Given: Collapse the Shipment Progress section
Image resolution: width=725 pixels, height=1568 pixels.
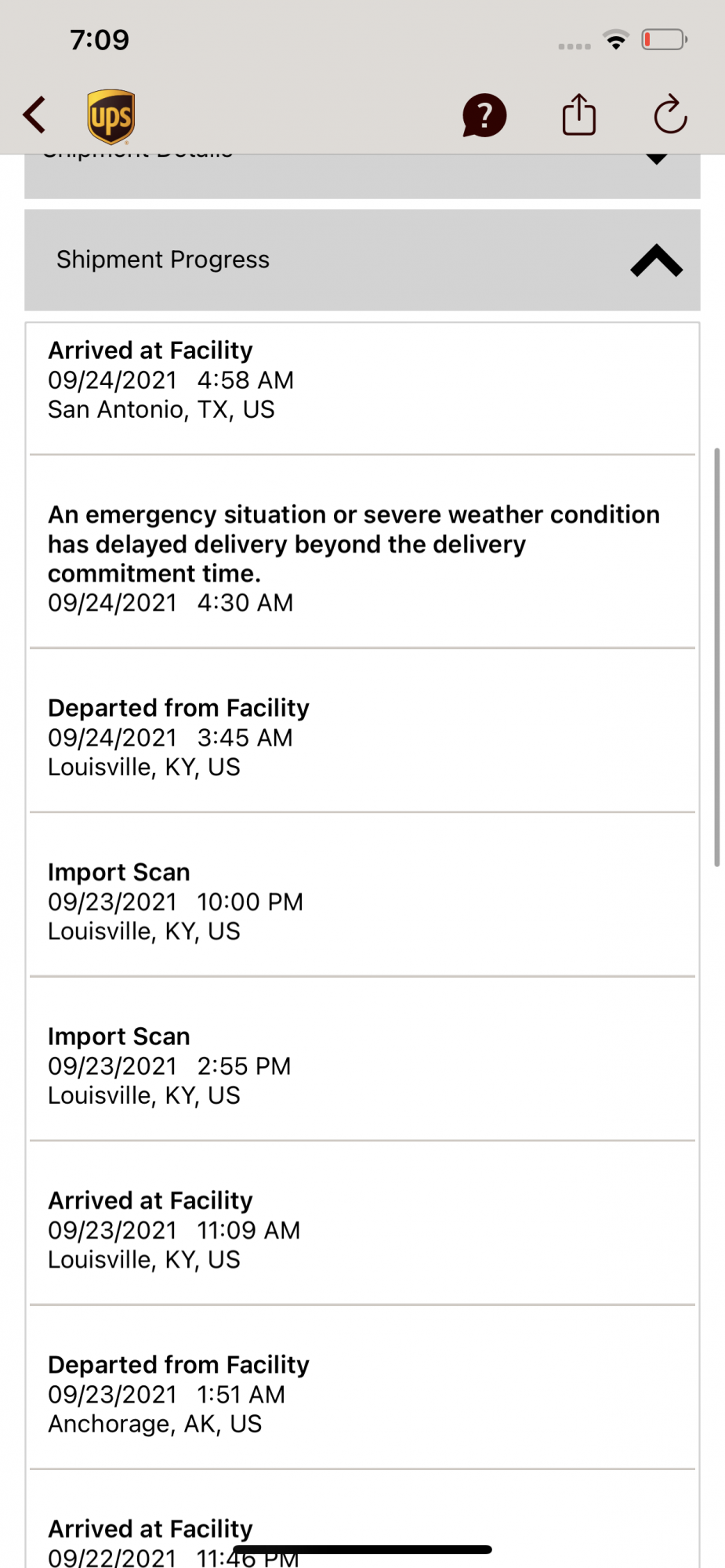Looking at the screenshot, I should 656,260.
